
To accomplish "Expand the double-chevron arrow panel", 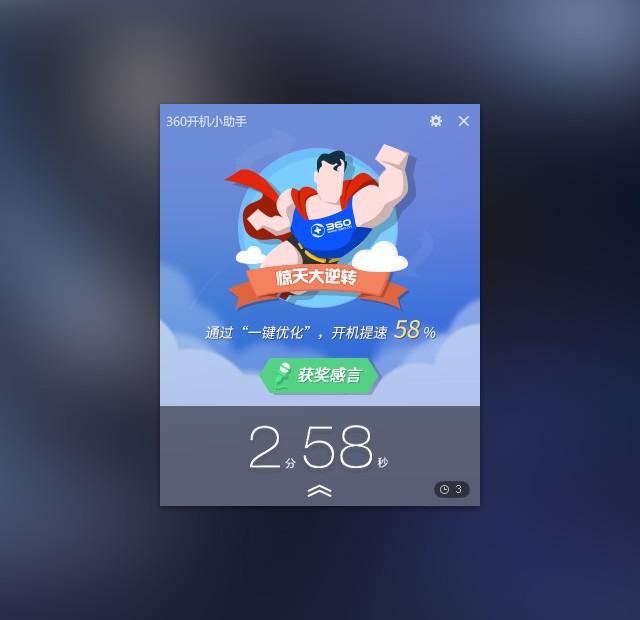I will coord(319,491).
